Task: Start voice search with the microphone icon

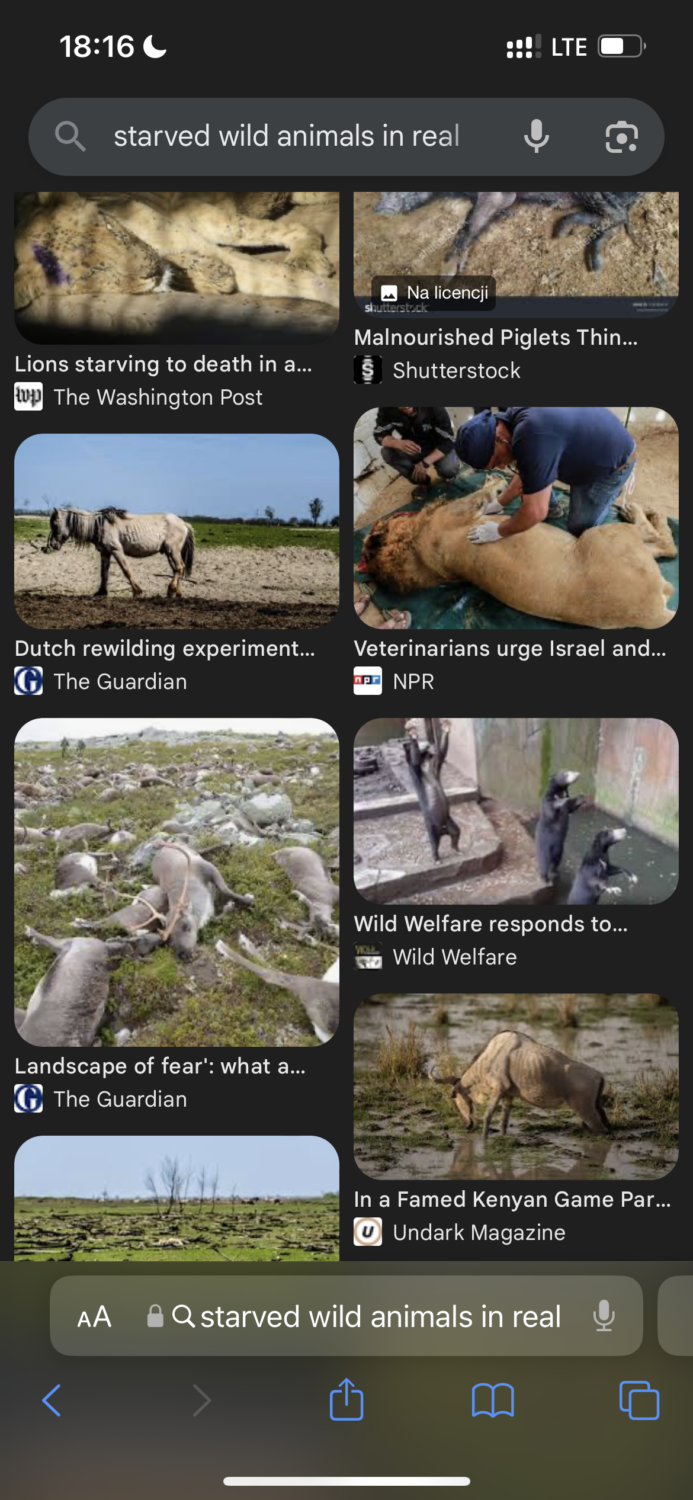Action: click(537, 136)
